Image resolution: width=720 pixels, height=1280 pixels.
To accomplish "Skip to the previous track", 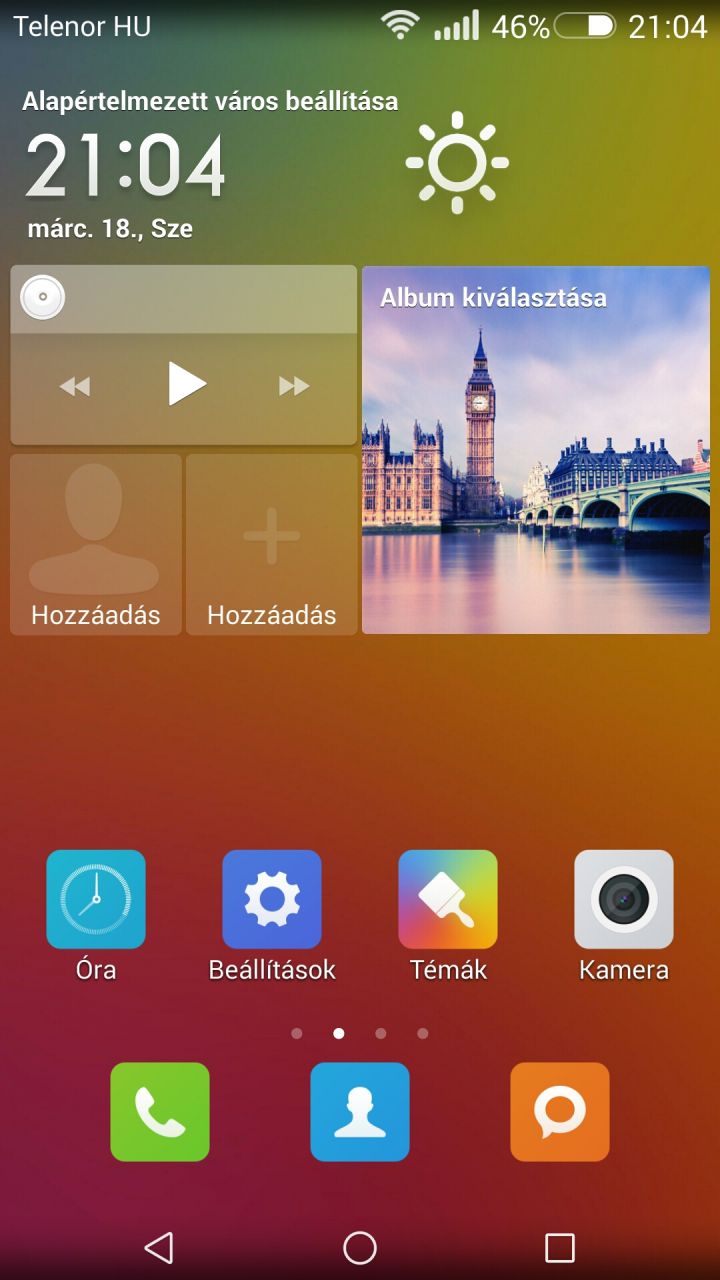I will click(x=75, y=386).
